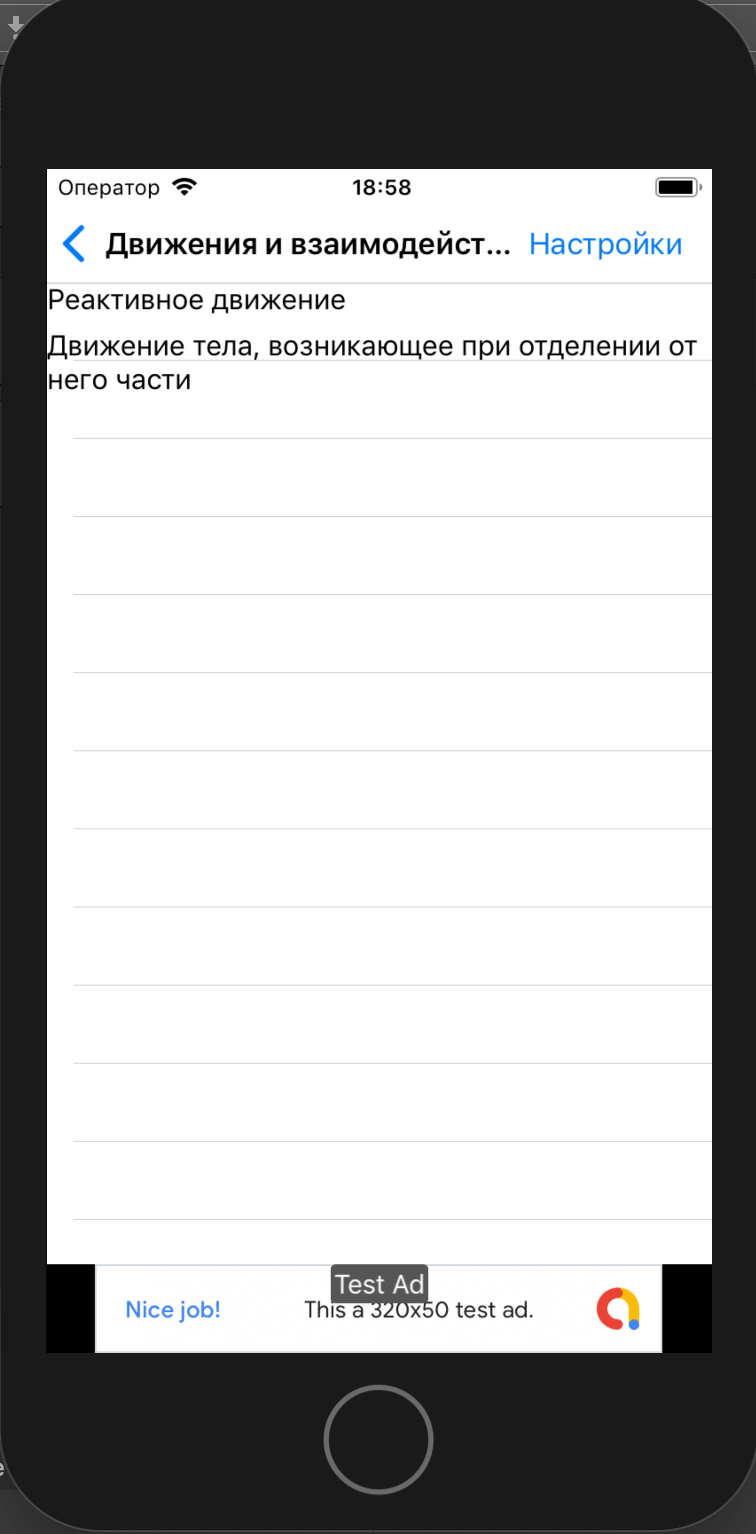756x1534 pixels.
Task: Open the 320x50 test ad banner
Action: point(418,1310)
